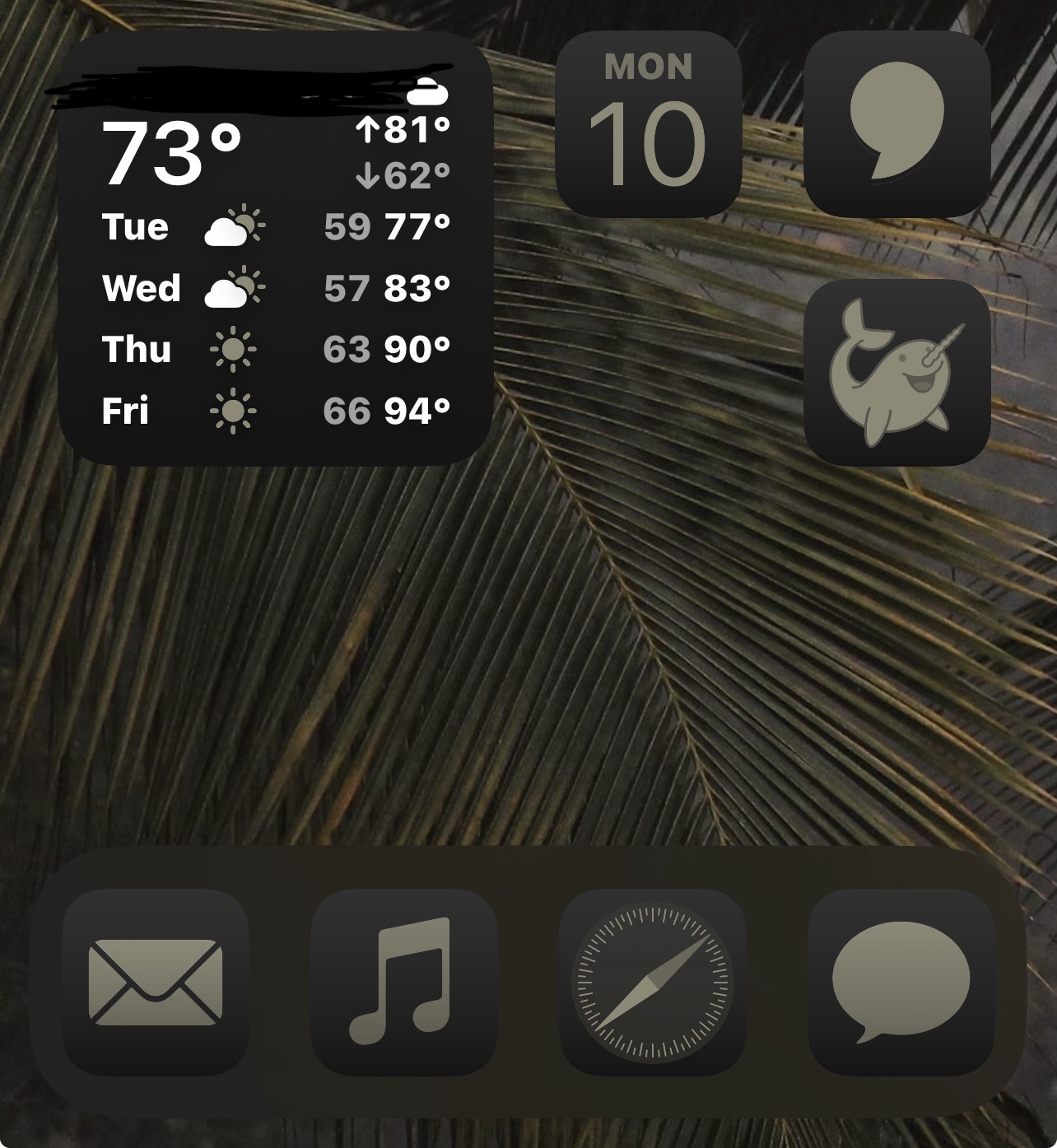Open the Messages app in the dock
Image resolution: width=1057 pixels, height=1148 pixels.
(x=901, y=982)
